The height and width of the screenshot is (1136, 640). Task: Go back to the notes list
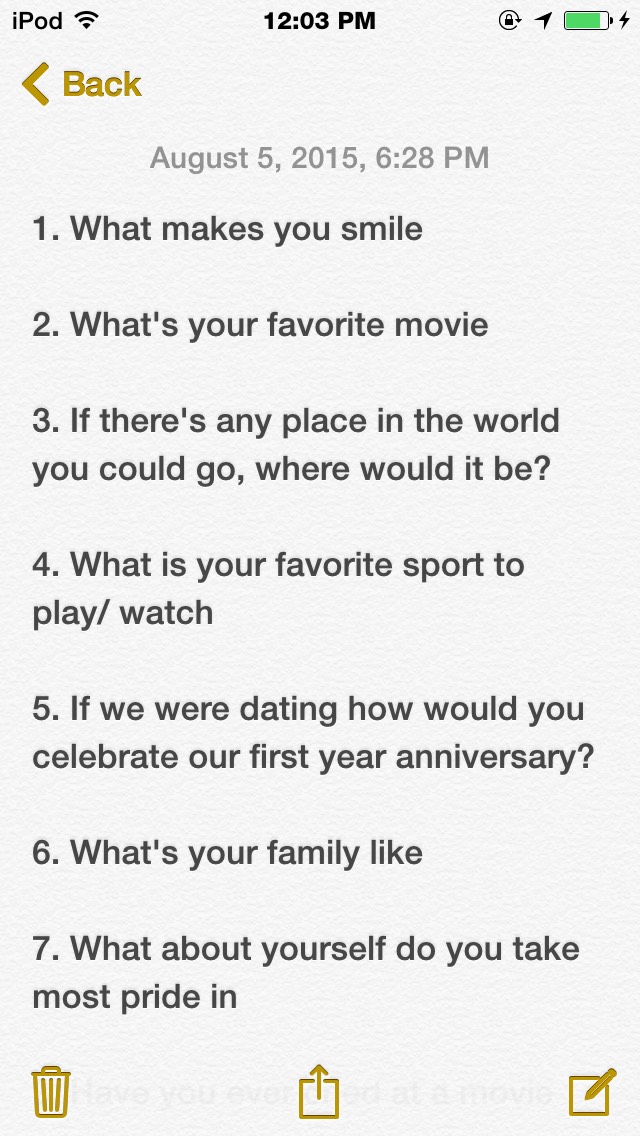(81, 84)
